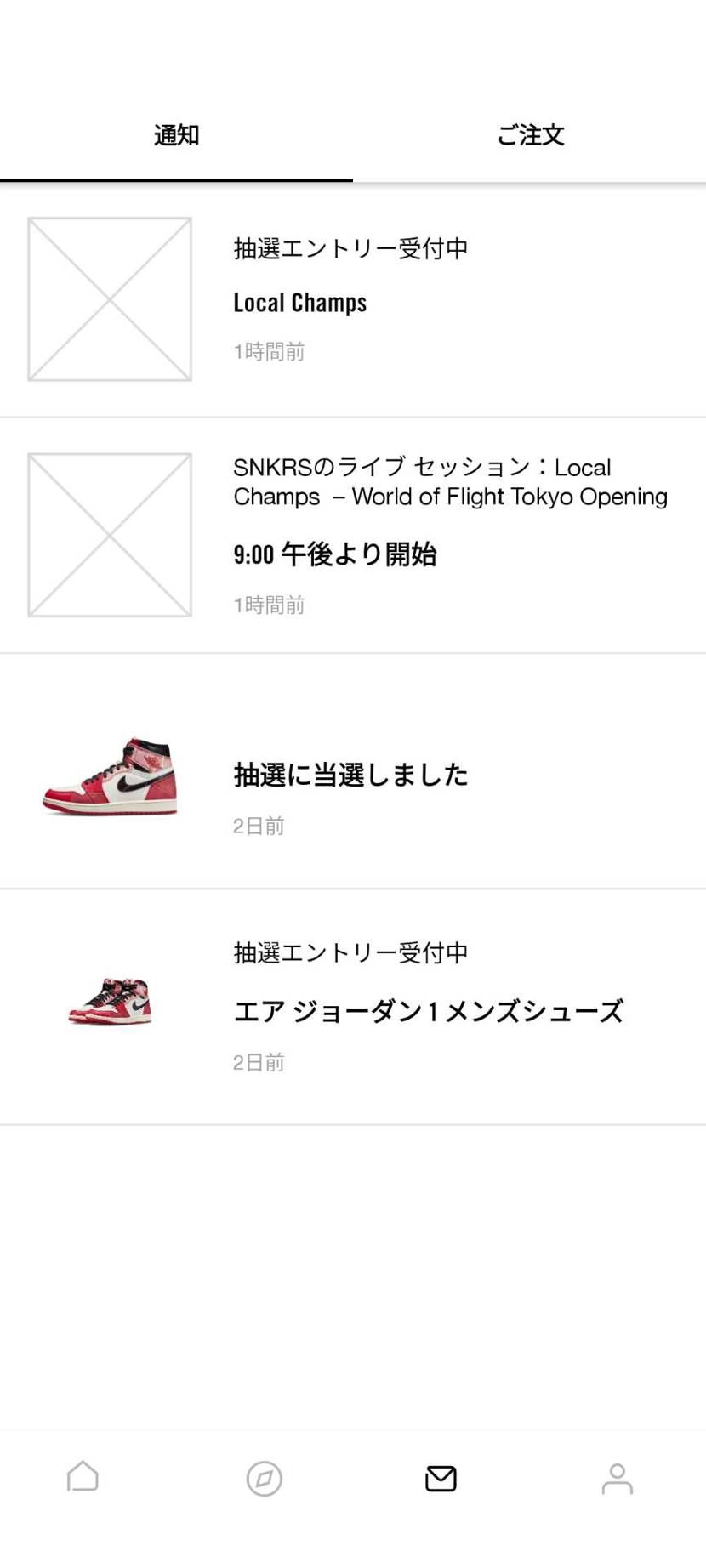This screenshot has width=706, height=1568.
Task: Open the Profile person icon
Action: [618, 1478]
